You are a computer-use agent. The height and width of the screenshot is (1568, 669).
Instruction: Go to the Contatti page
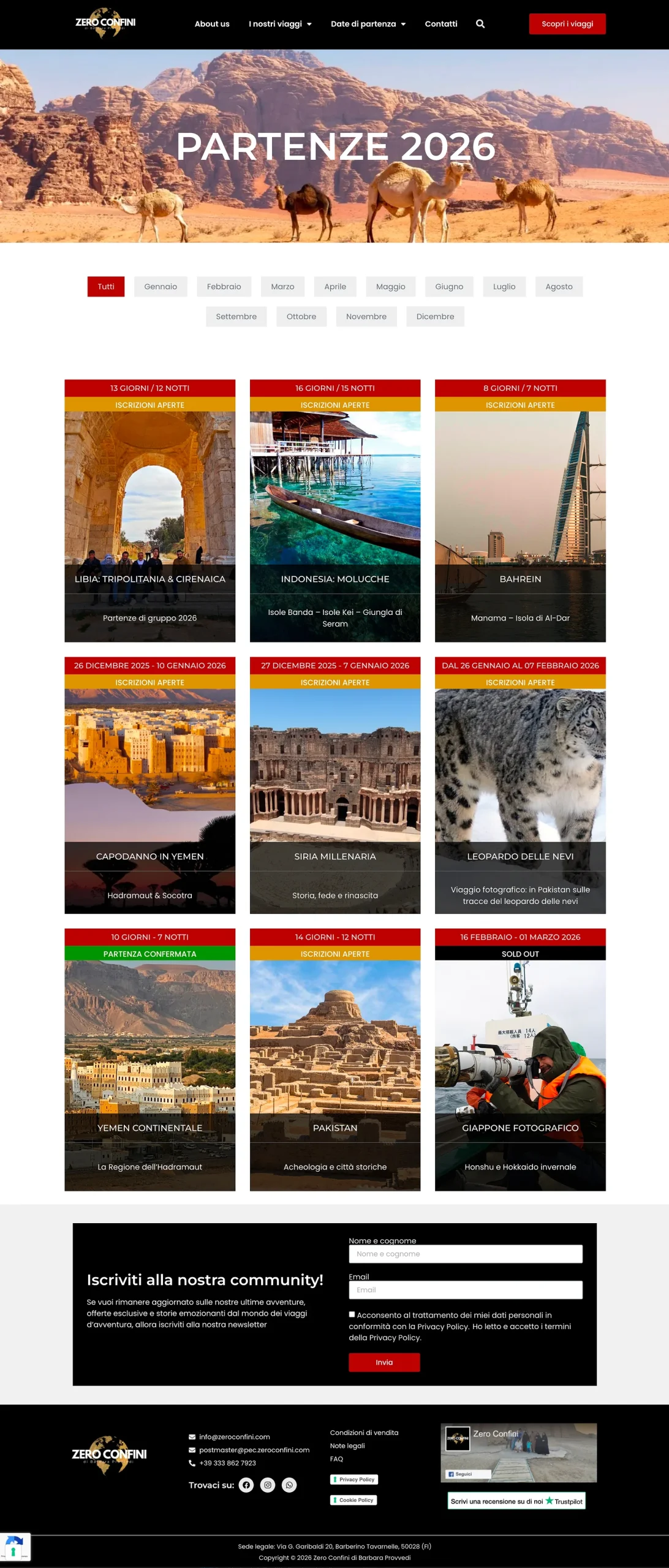point(440,24)
